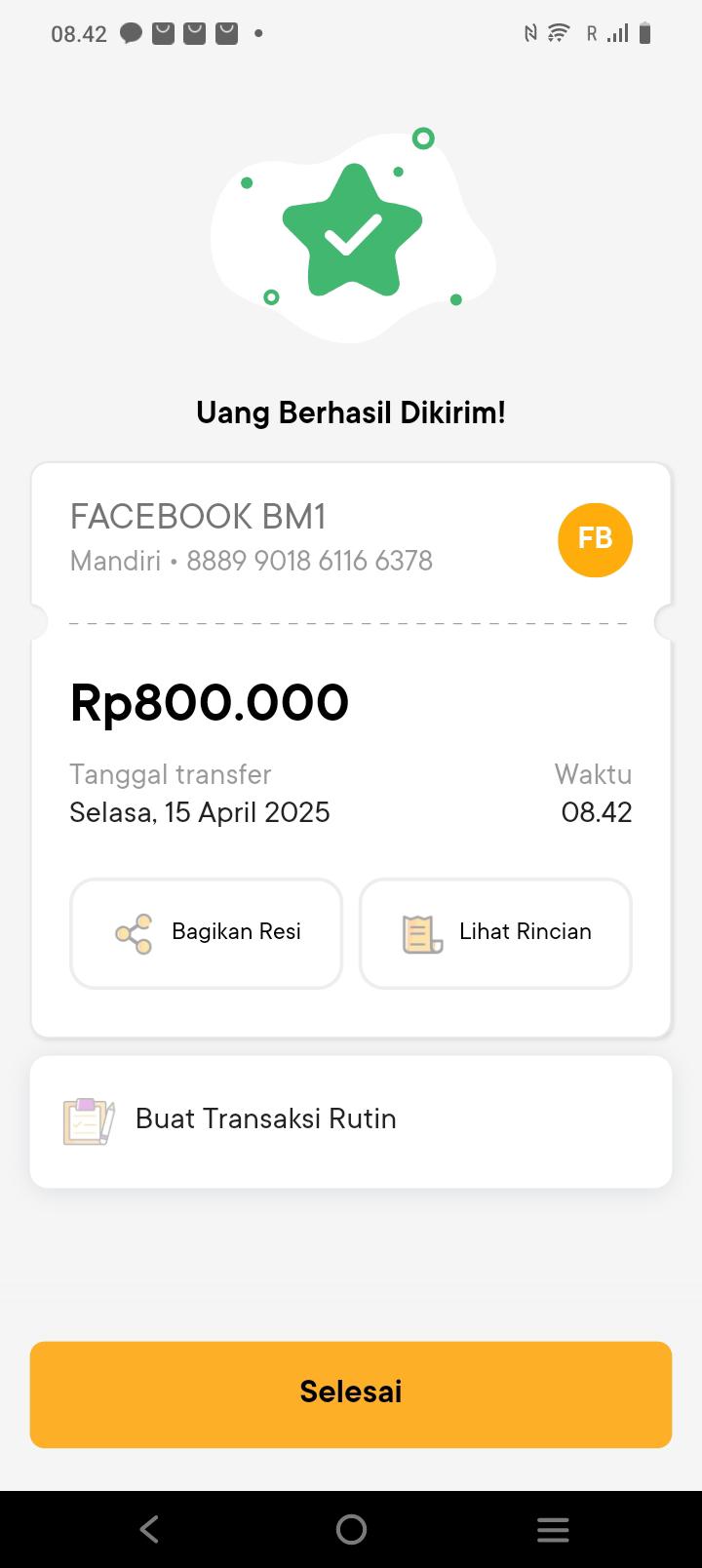Tap the Selesai button
Image resolution: width=702 pixels, height=1568 pixels.
350,1393
